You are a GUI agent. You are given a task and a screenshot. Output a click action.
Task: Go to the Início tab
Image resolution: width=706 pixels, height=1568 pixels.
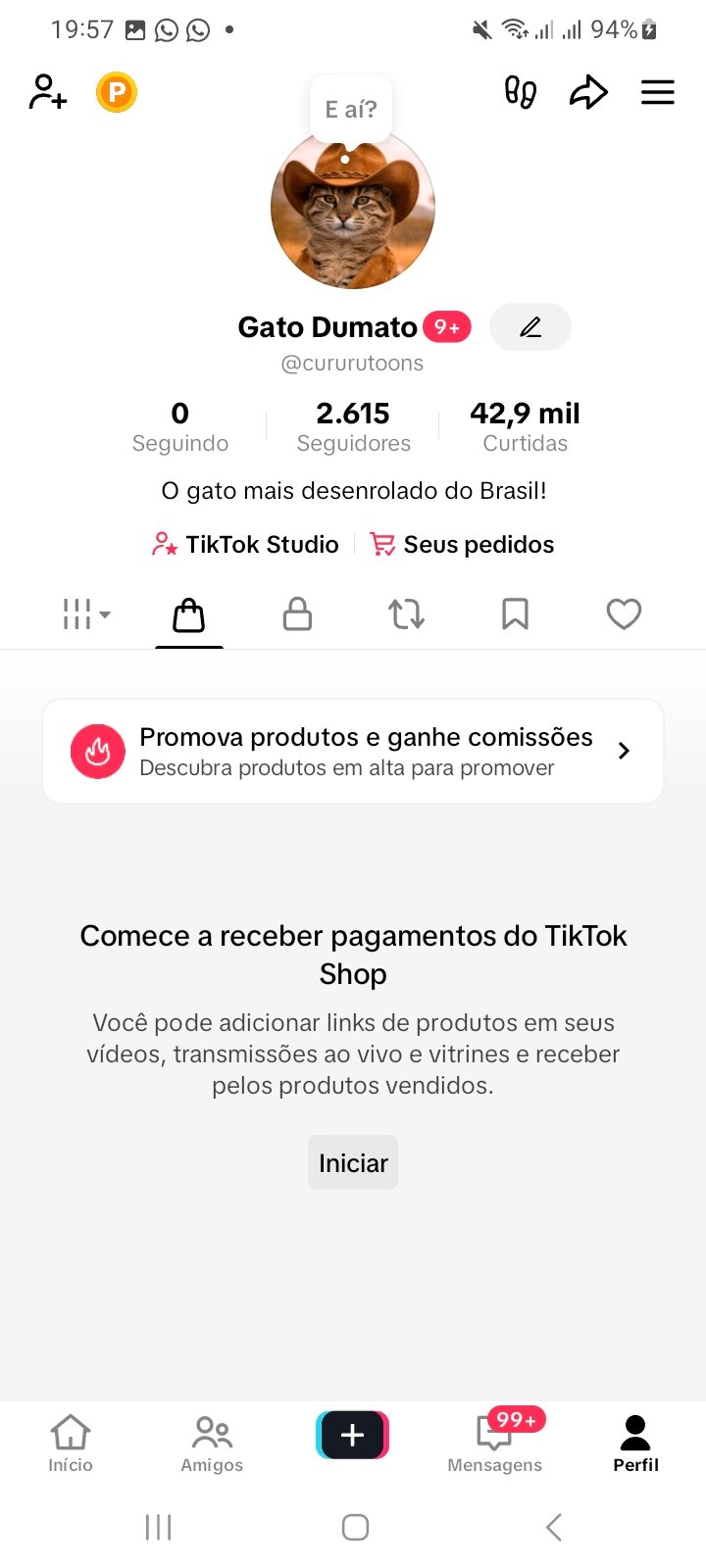tap(71, 1444)
